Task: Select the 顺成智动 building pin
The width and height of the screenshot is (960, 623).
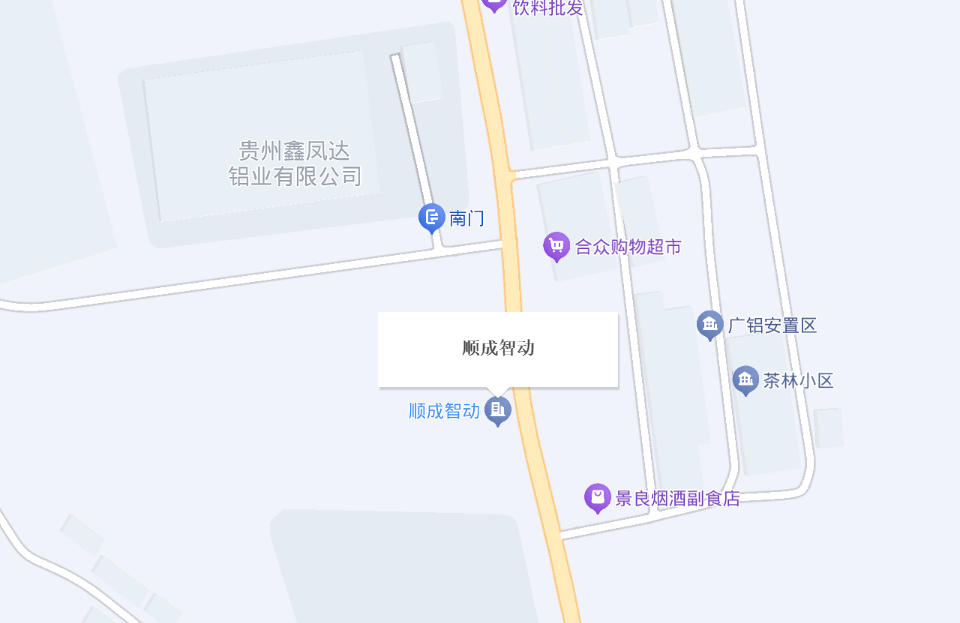Action: point(498,409)
